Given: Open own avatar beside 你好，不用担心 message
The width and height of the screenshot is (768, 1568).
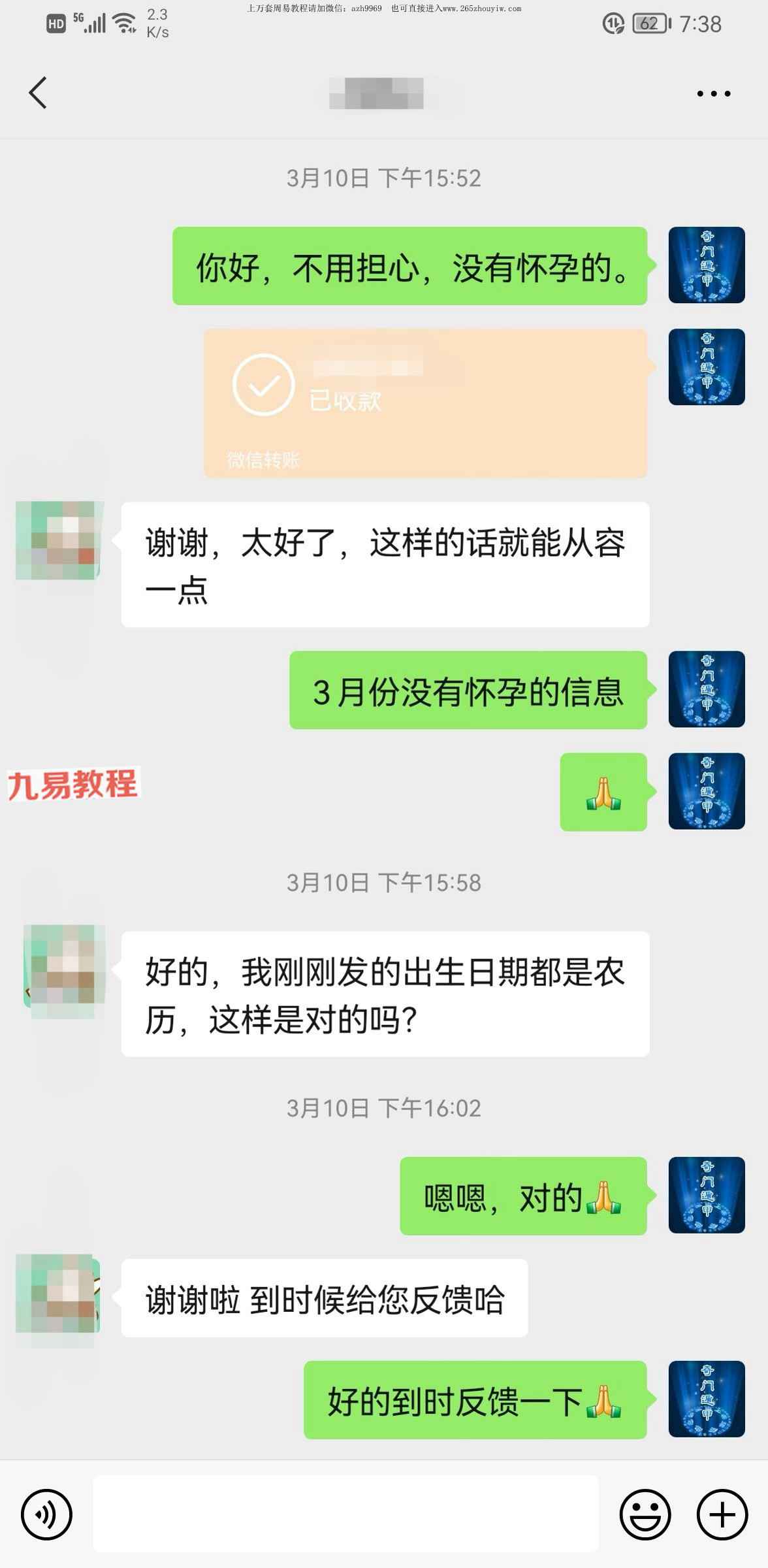Looking at the screenshot, I should (707, 265).
